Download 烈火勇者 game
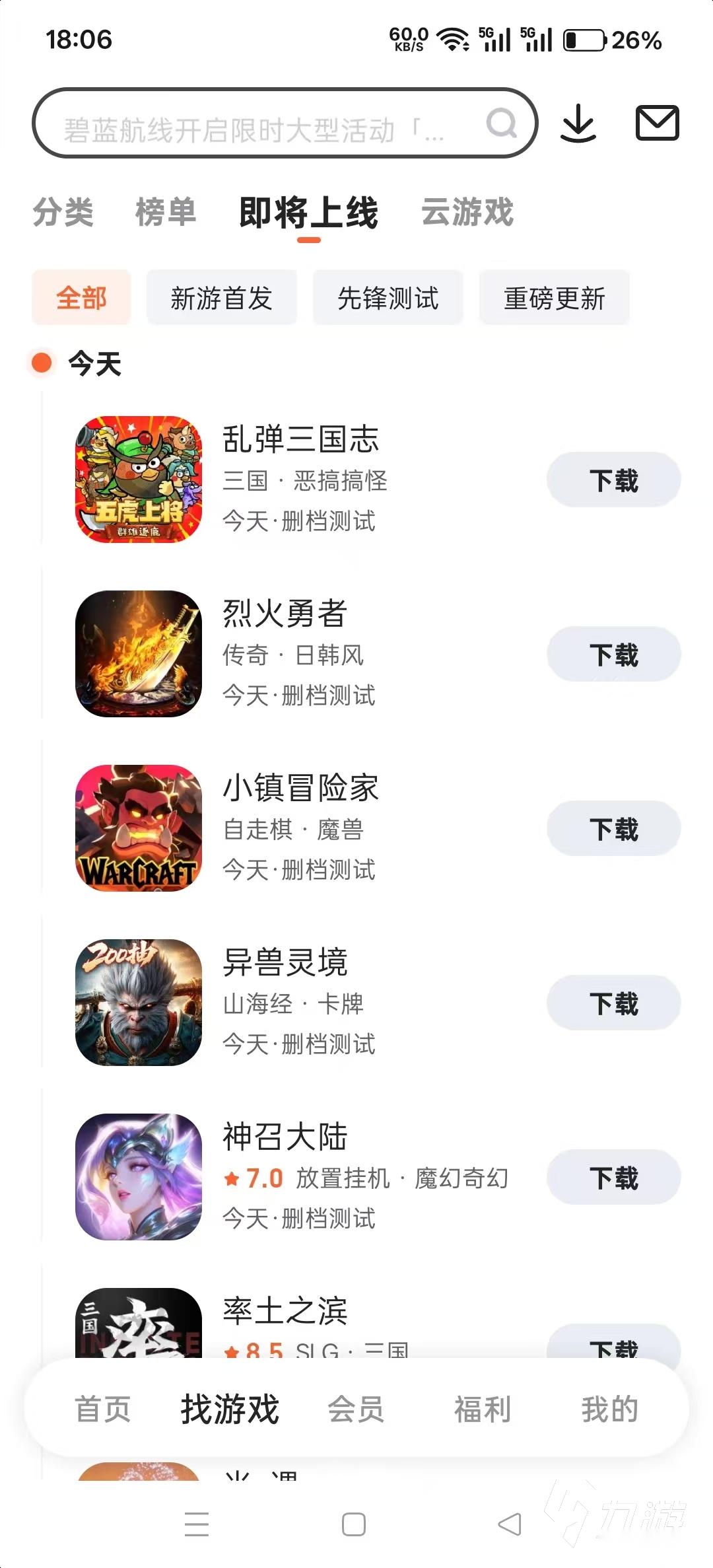713x1568 pixels. (613, 653)
